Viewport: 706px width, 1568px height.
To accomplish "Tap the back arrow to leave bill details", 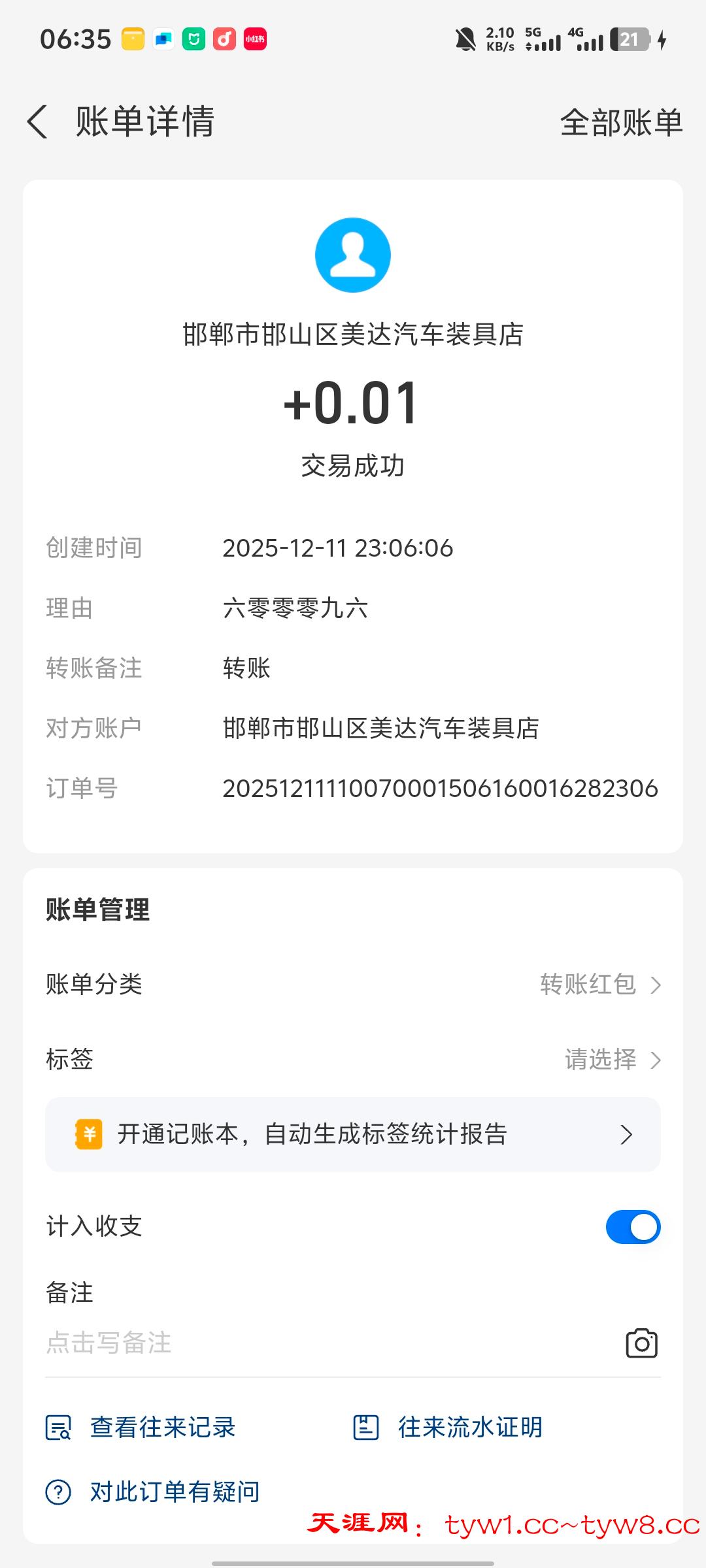I will 37,122.
